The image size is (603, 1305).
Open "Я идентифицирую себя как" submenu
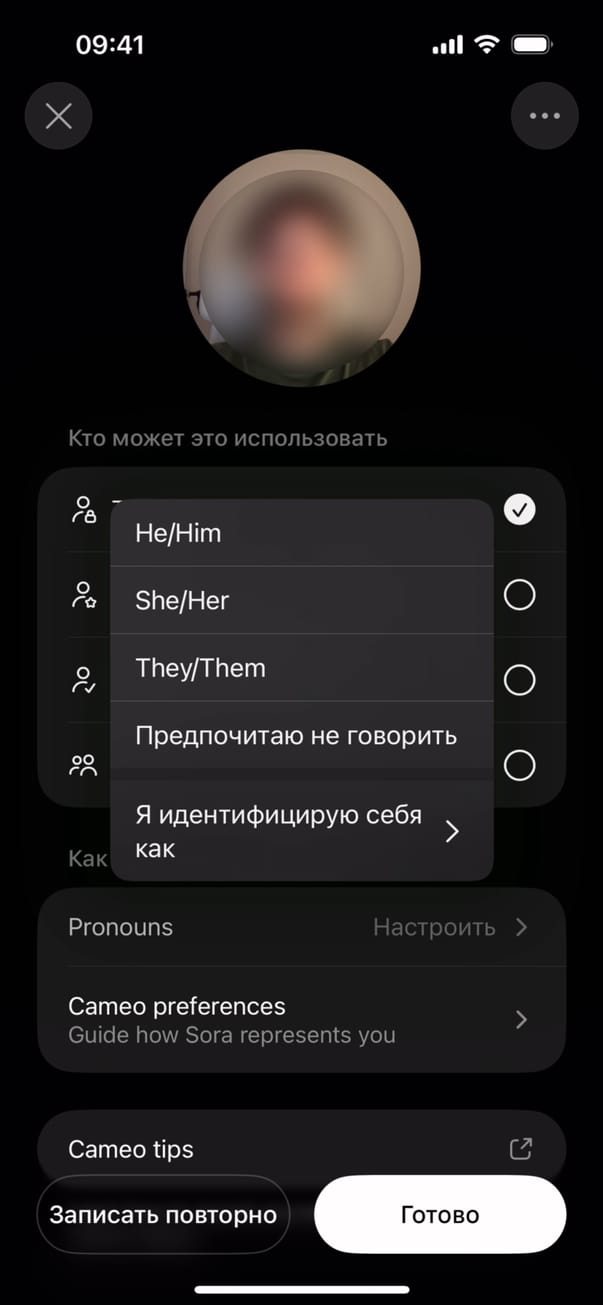(300, 831)
